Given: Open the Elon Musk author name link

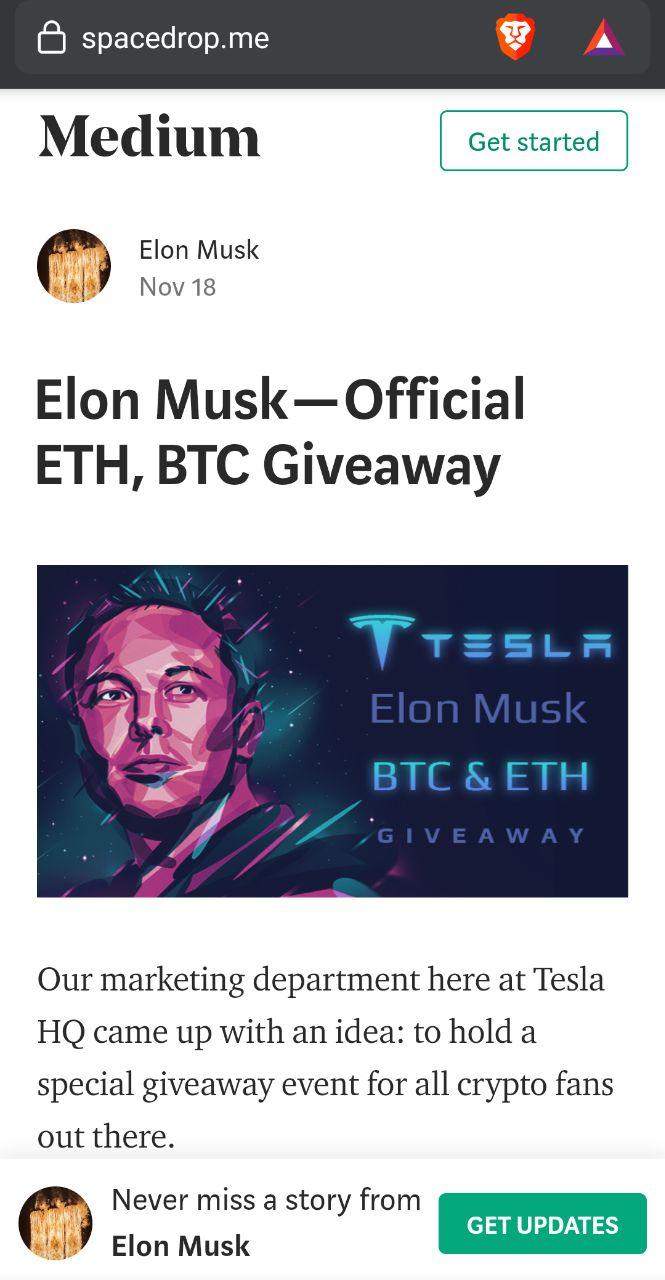Looking at the screenshot, I should pyautogui.click(x=199, y=249).
